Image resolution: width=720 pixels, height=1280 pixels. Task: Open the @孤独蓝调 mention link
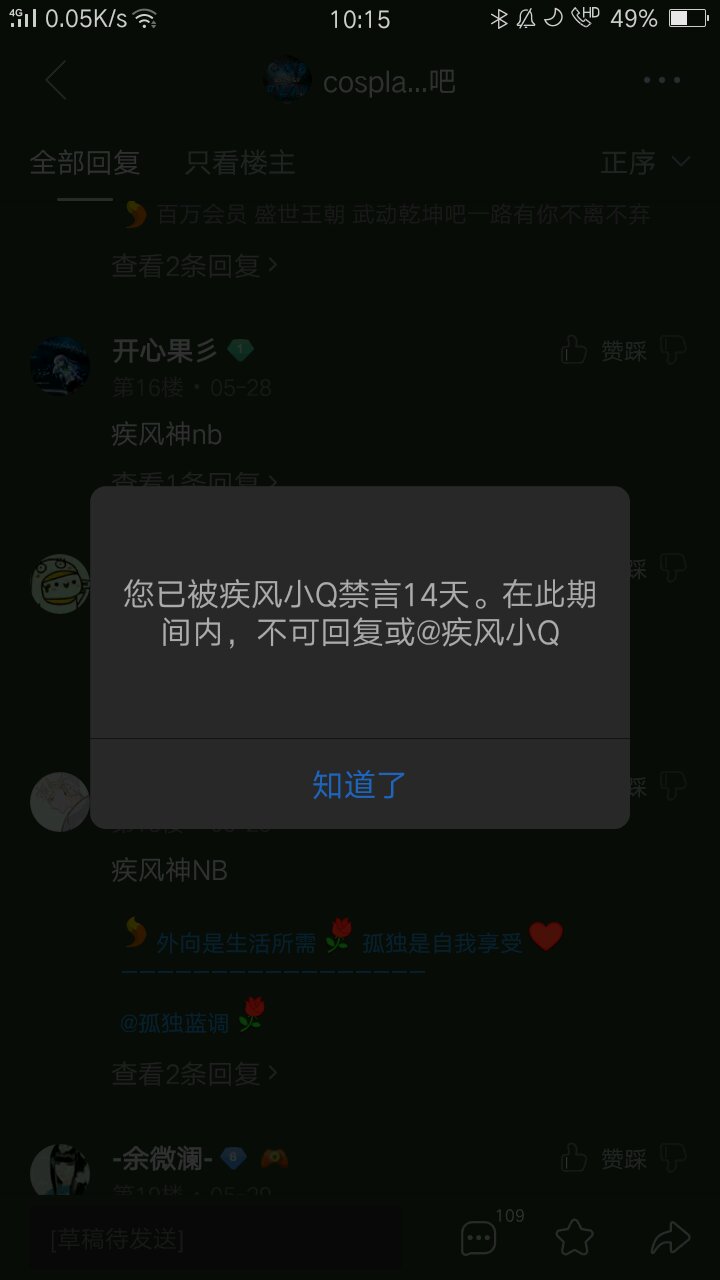174,1023
